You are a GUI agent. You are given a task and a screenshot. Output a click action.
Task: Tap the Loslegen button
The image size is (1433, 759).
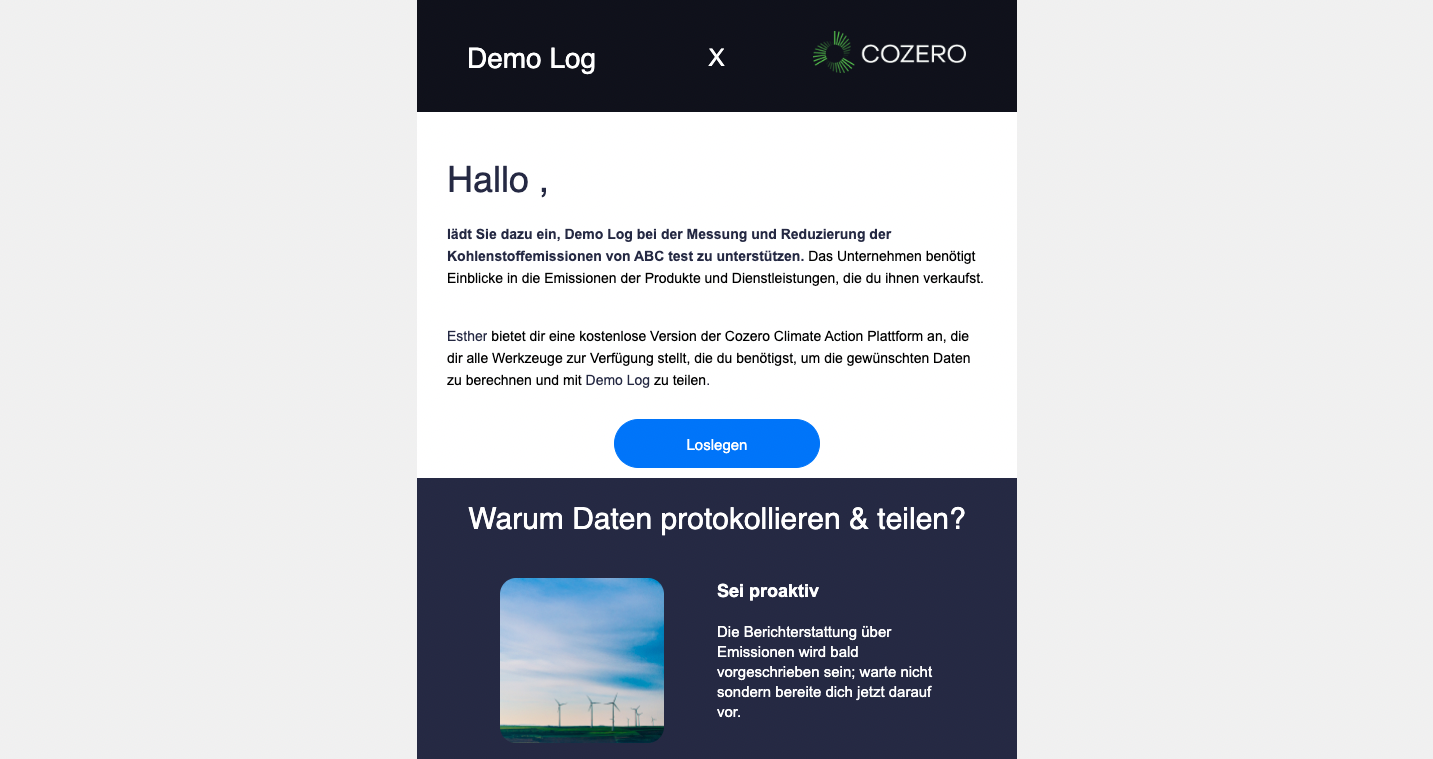(716, 444)
